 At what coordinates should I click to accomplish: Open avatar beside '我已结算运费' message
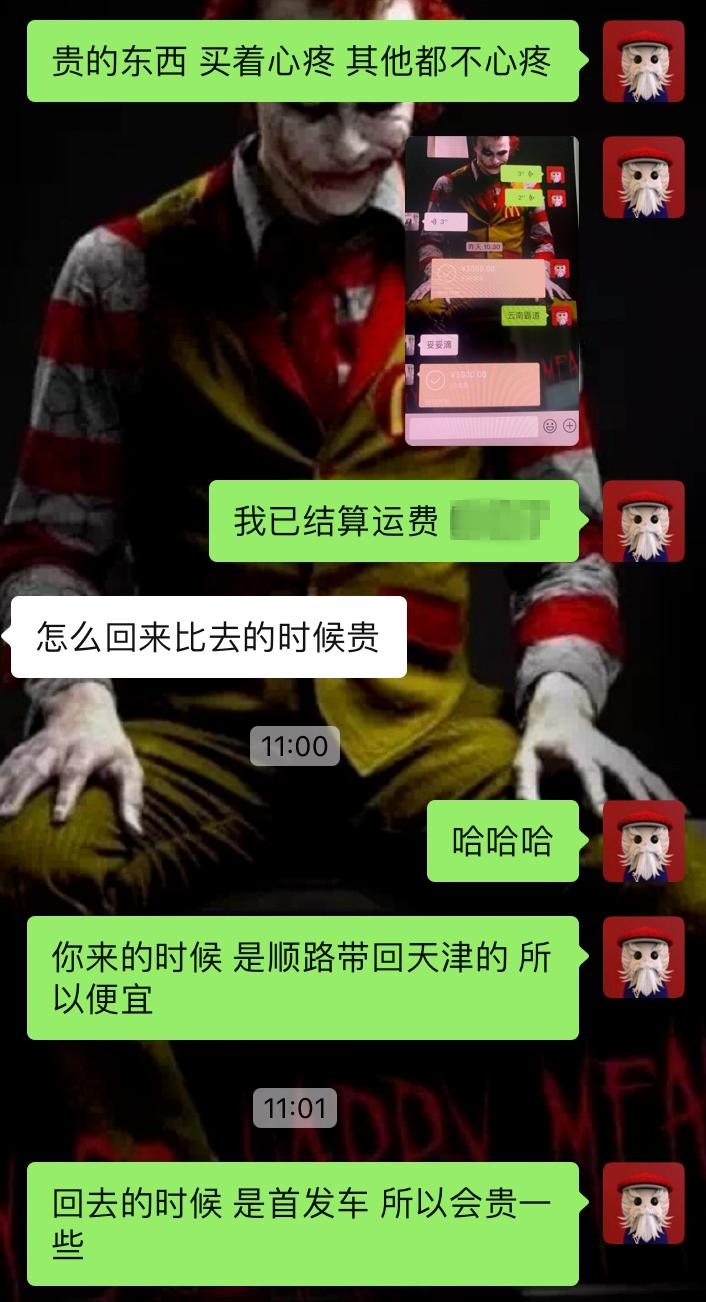pyautogui.click(x=643, y=521)
